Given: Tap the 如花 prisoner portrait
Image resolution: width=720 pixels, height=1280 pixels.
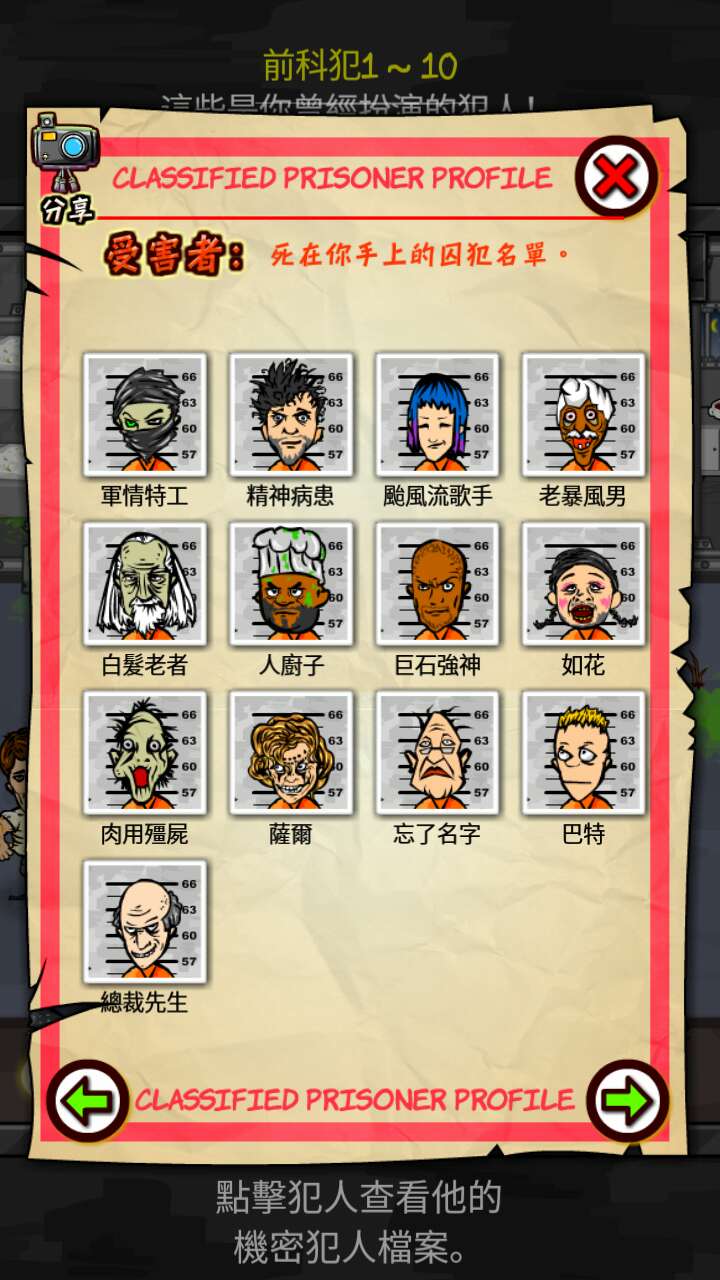Looking at the screenshot, I should click(x=583, y=583).
